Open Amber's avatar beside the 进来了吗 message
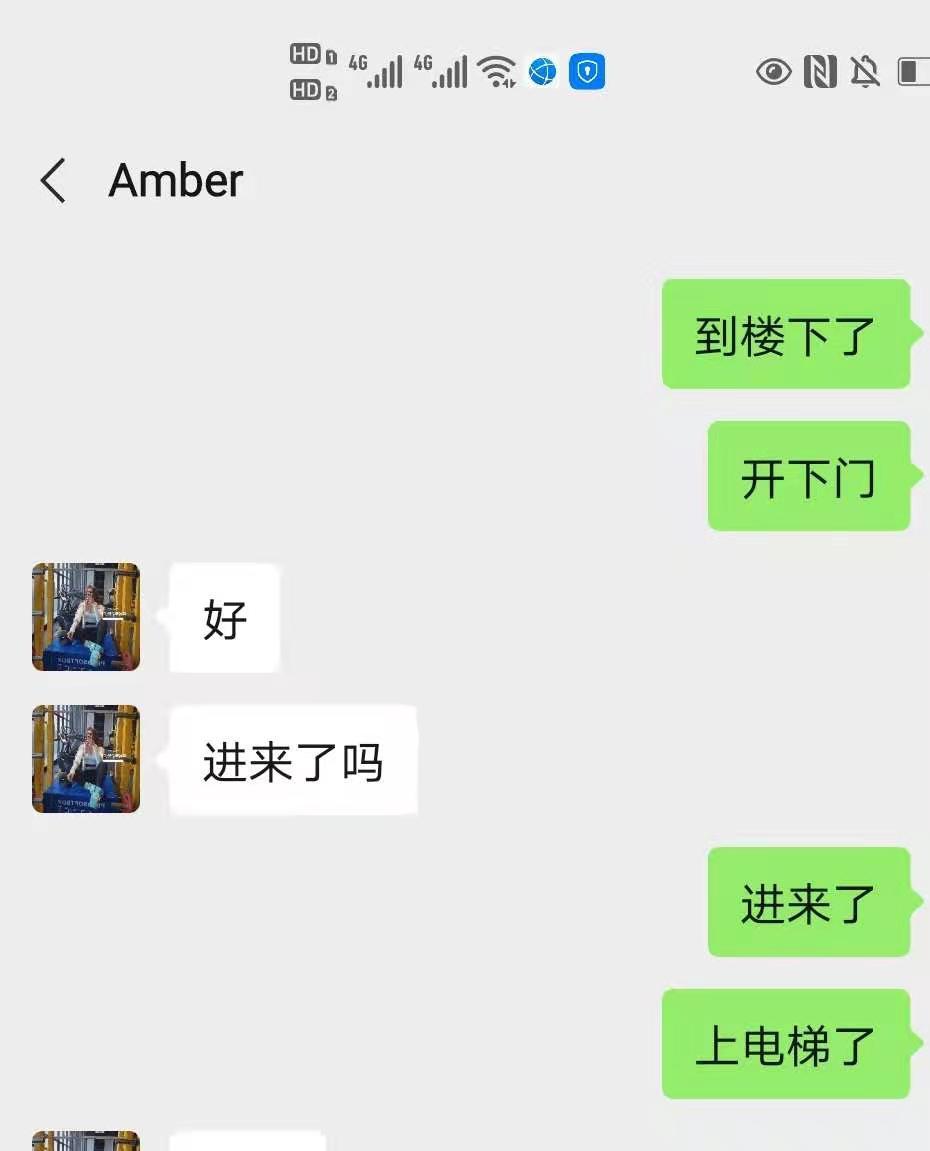This screenshot has width=930, height=1151. pyautogui.click(x=86, y=759)
